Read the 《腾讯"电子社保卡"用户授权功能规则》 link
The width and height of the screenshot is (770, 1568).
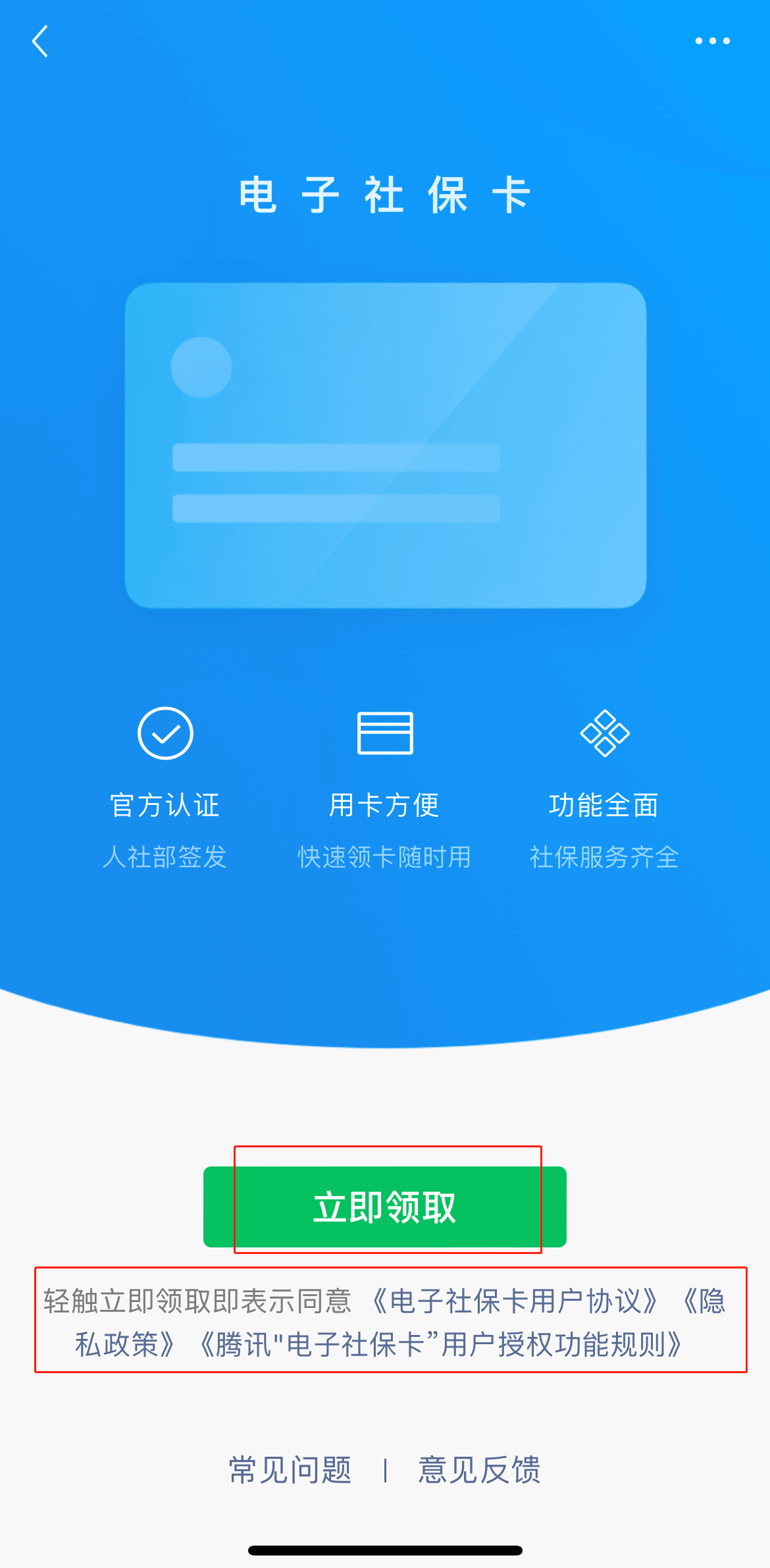(440, 1345)
